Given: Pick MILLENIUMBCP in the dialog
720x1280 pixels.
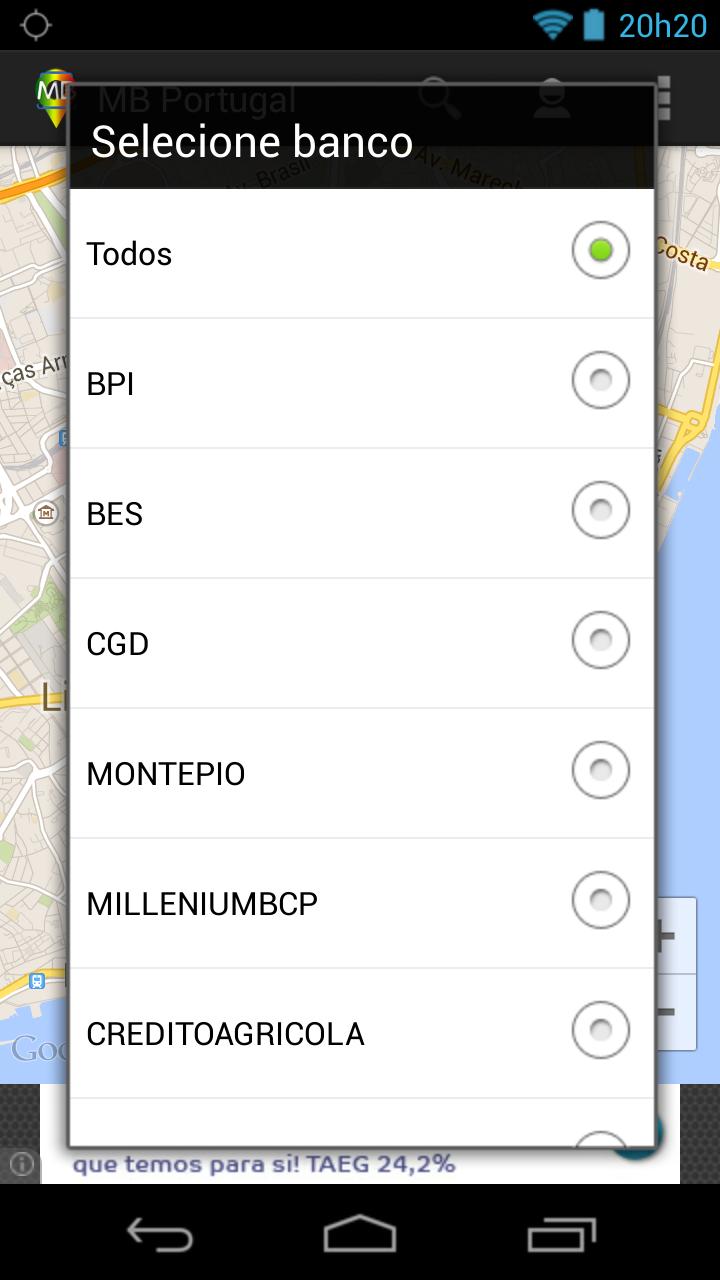Looking at the screenshot, I should tap(360, 902).
